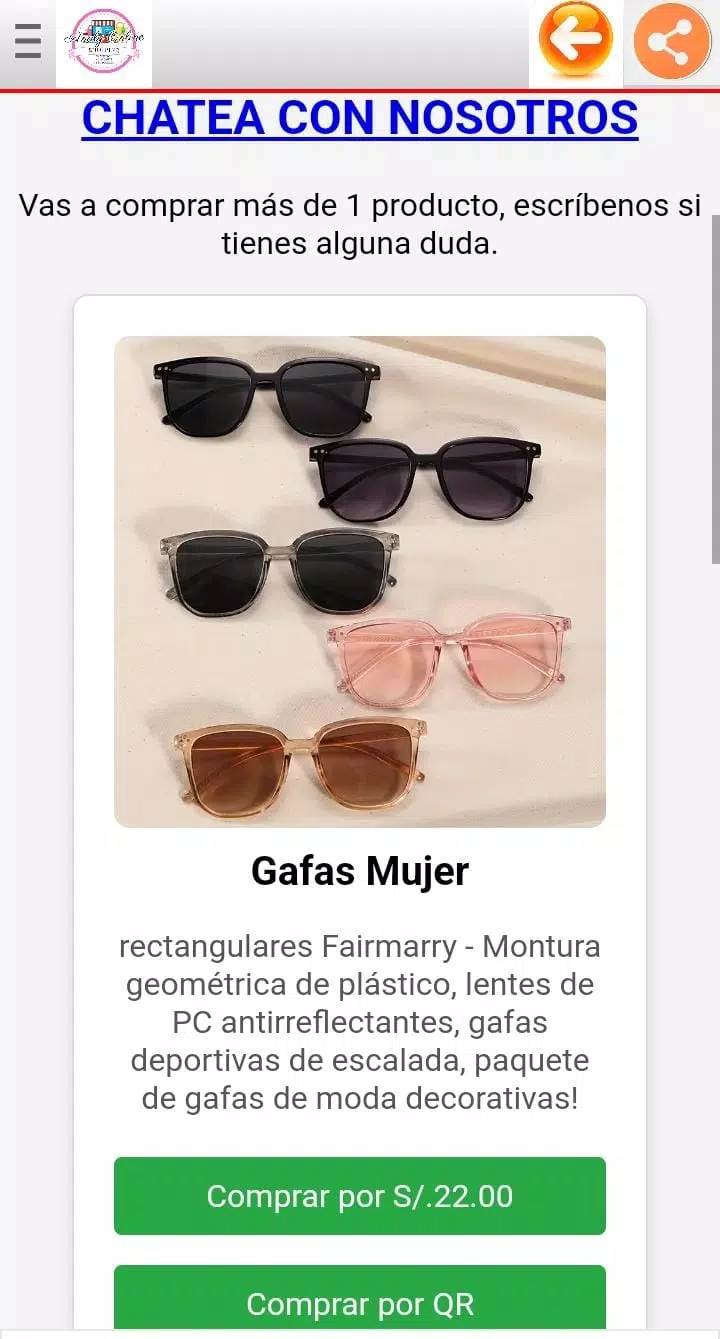Select the Comprar por QR button

point(359,1303)
